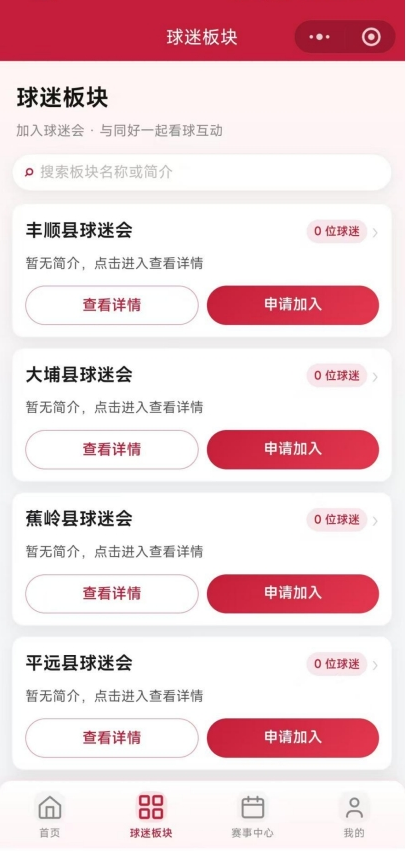The width and height of the screenshot is (407, 851).
Task: Close the mini program via circle icon
Action: (371, 37)
